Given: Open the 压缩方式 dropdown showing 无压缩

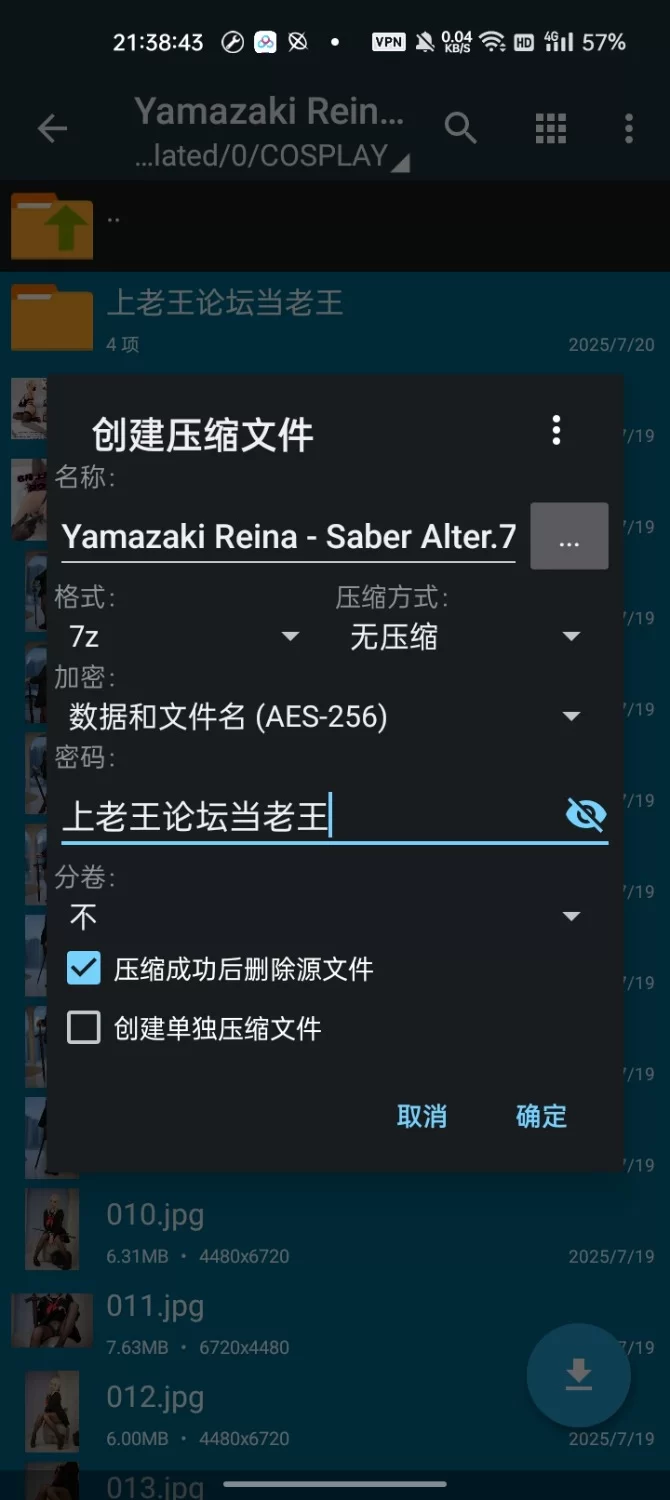Looking at the screenshot, I should click(464, 637).
